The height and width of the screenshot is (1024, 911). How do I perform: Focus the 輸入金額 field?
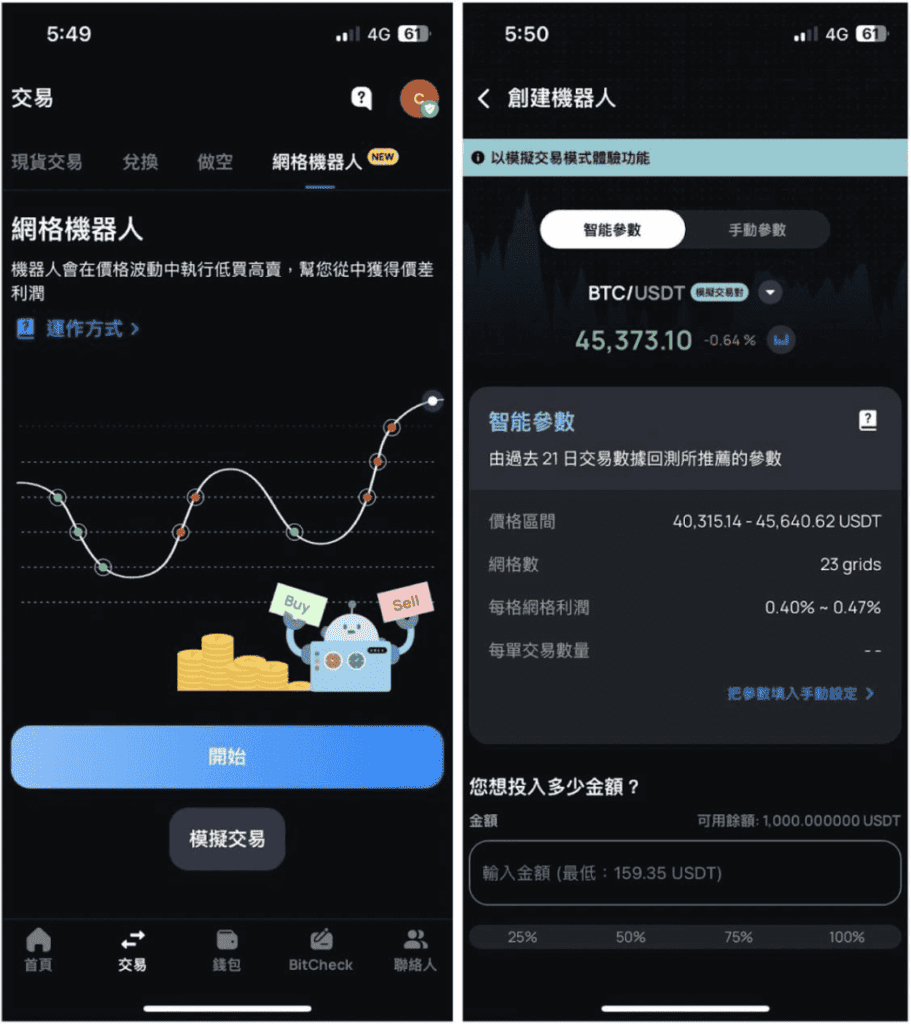(685, 873)
